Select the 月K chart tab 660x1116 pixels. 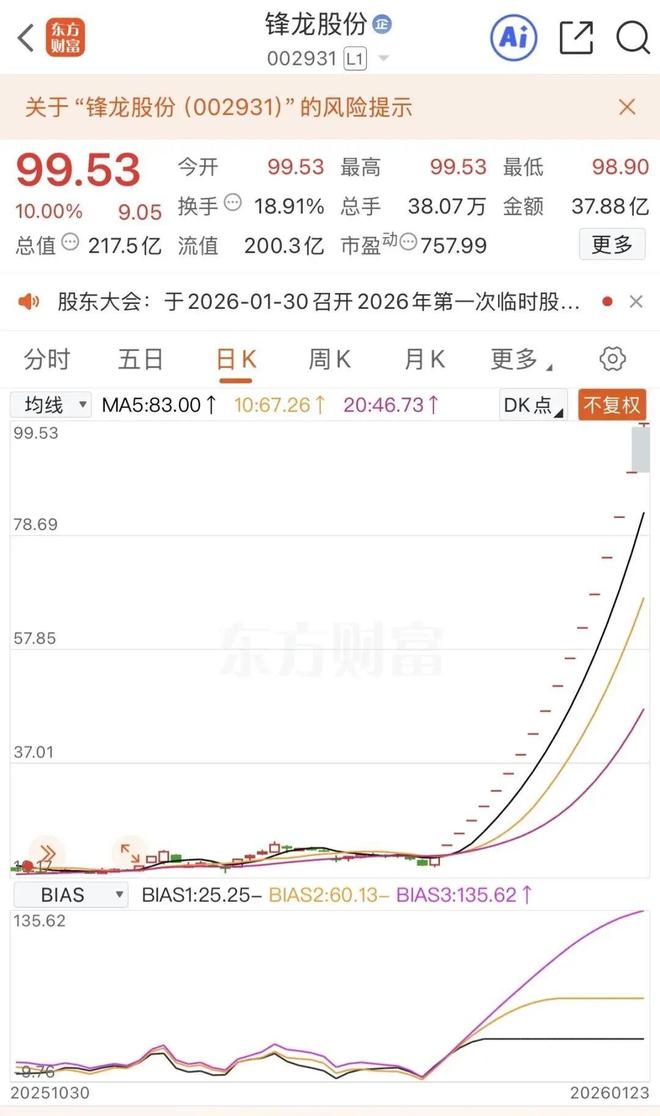tap(424, 359)
